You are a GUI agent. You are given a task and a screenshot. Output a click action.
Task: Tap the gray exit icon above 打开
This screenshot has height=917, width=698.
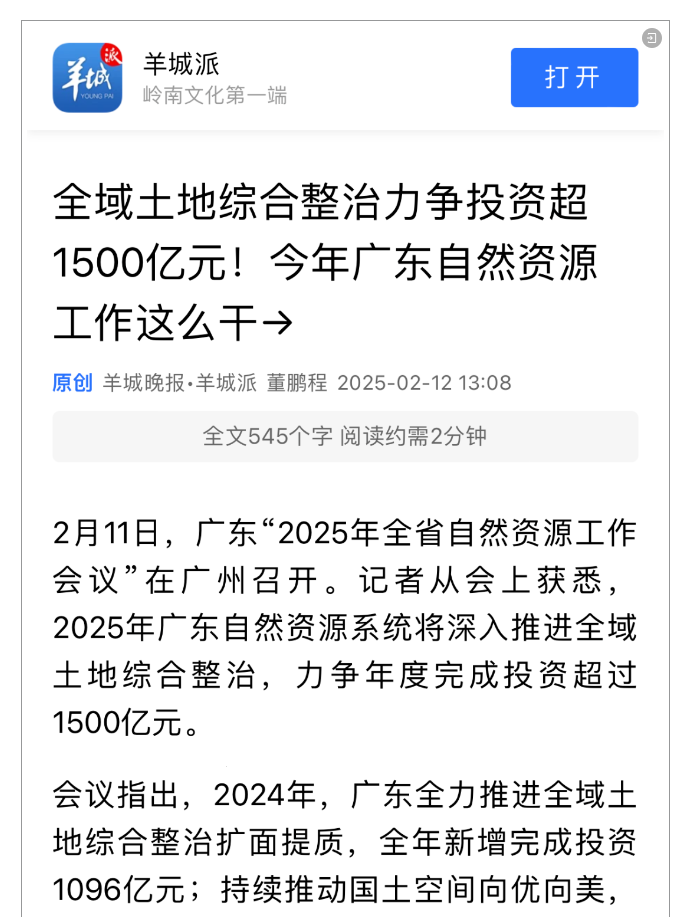coord(652,38)
